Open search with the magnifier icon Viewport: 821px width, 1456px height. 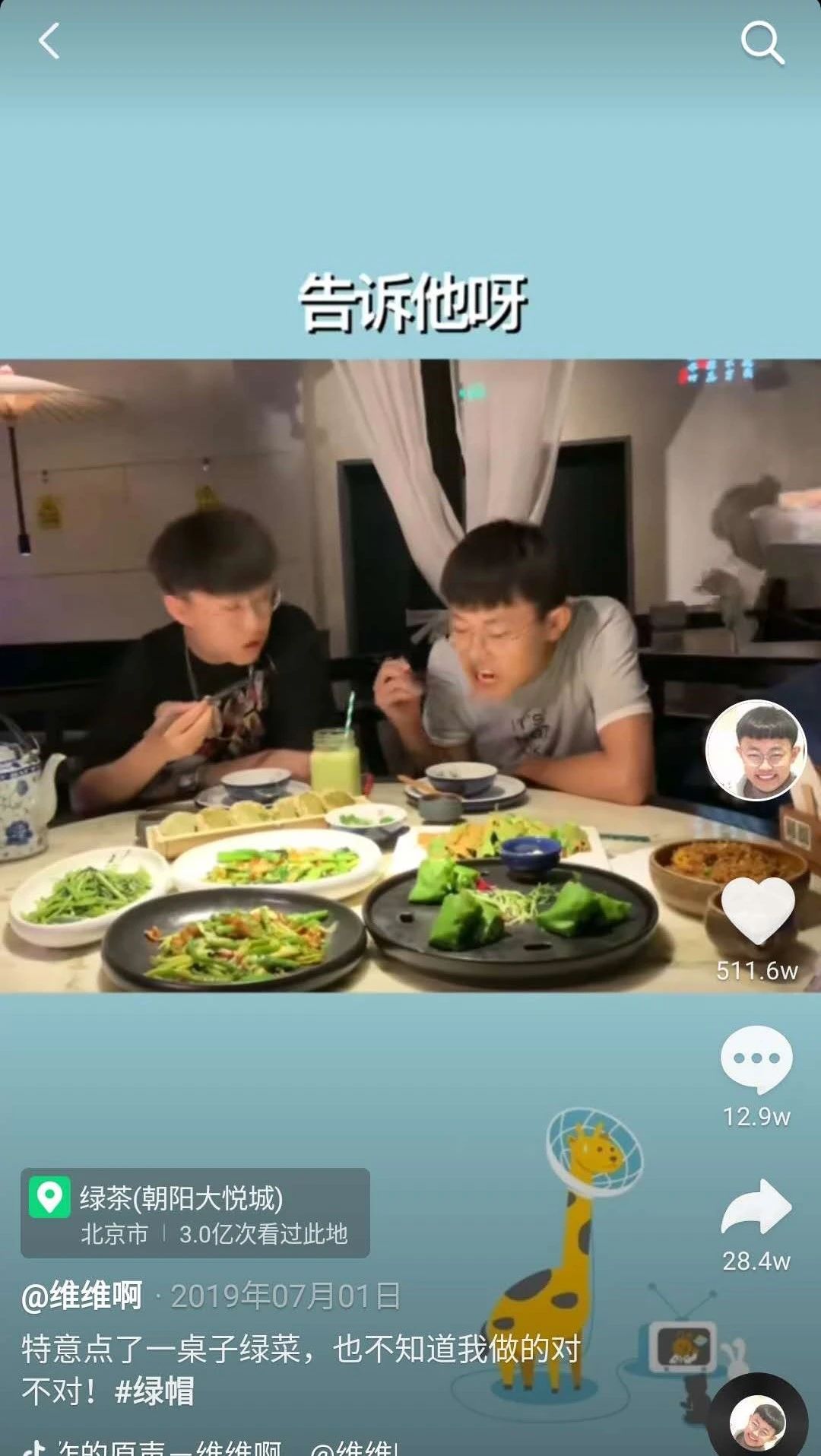762,43
